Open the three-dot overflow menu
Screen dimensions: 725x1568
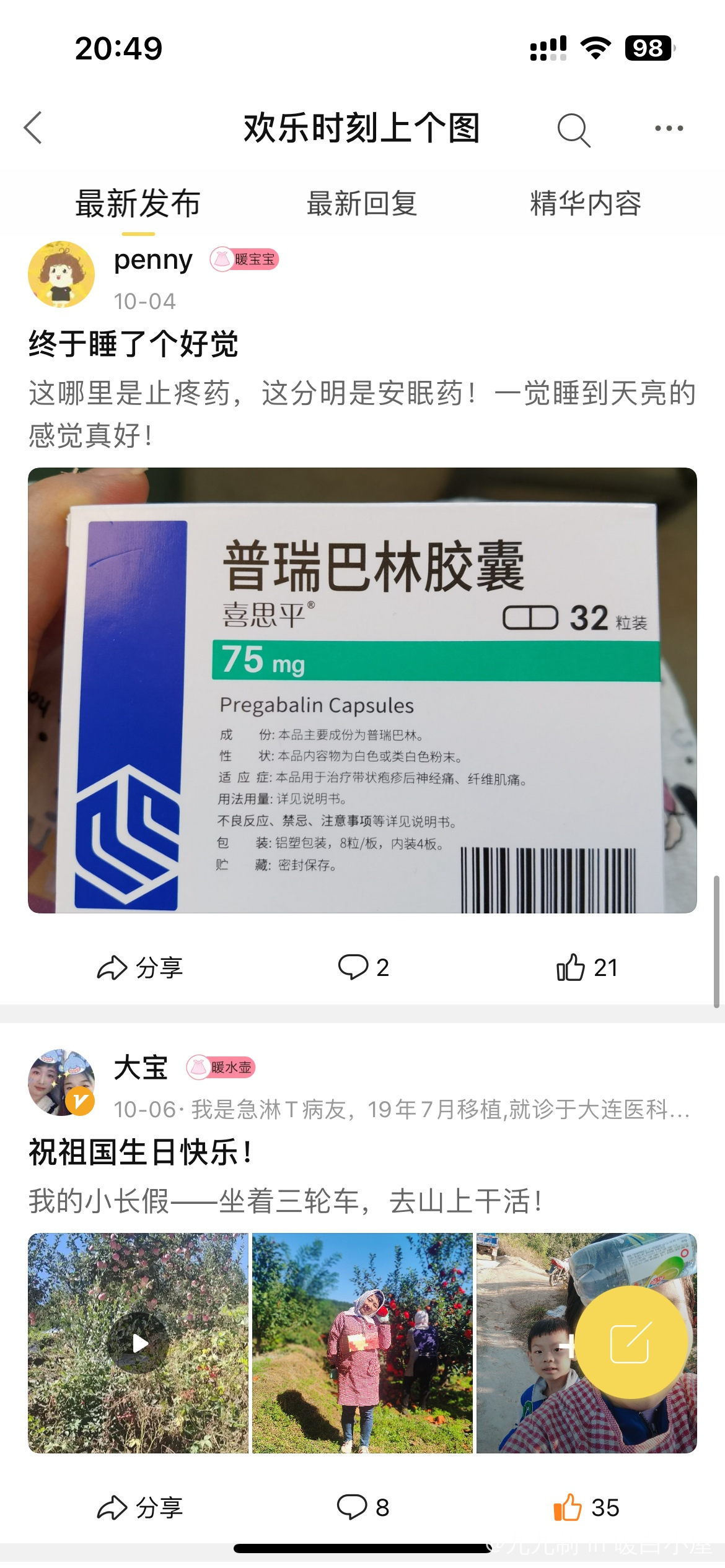669,128
